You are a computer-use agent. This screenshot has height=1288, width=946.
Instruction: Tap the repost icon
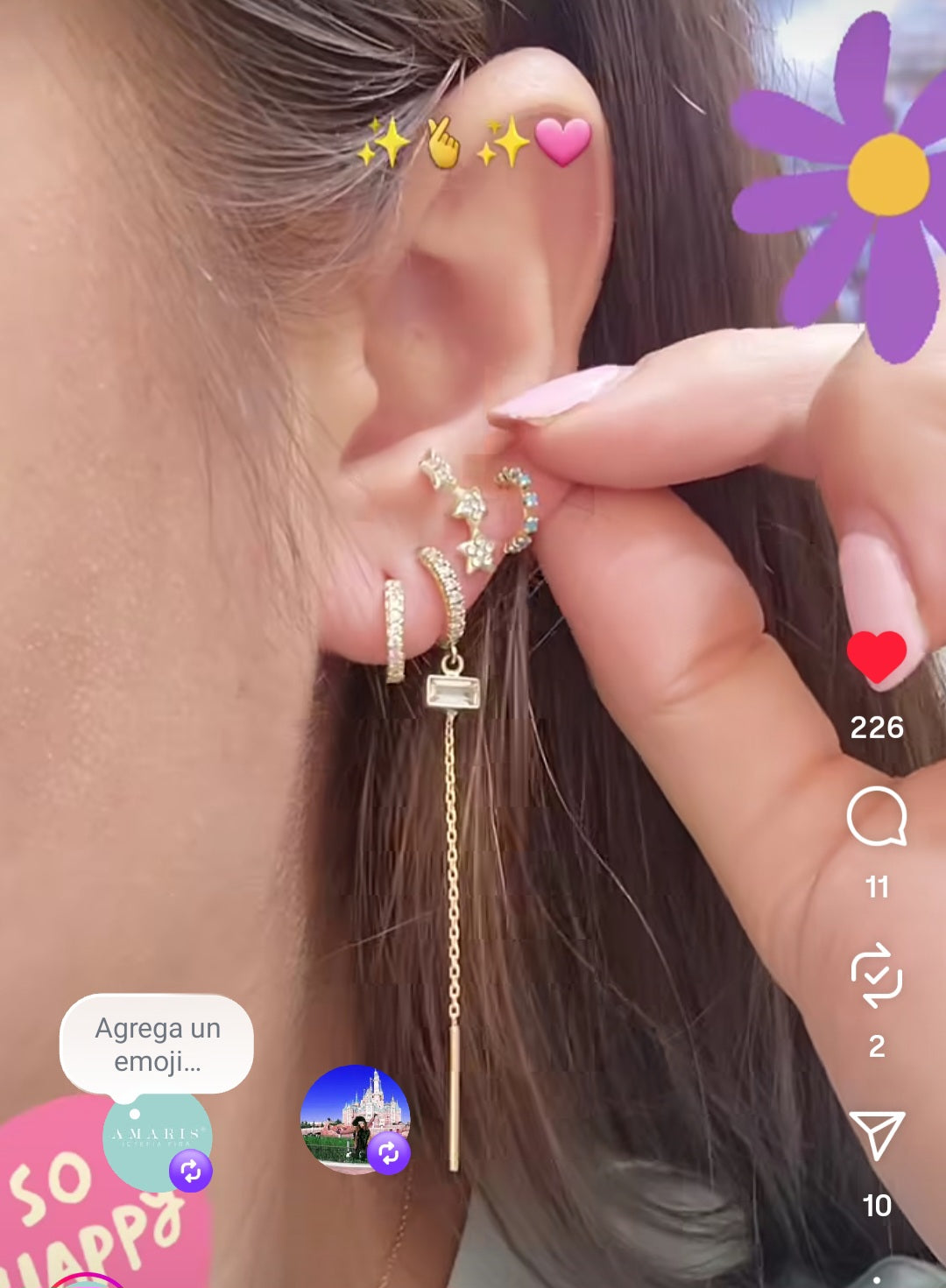pyautogui.click(x=876, y=975)
